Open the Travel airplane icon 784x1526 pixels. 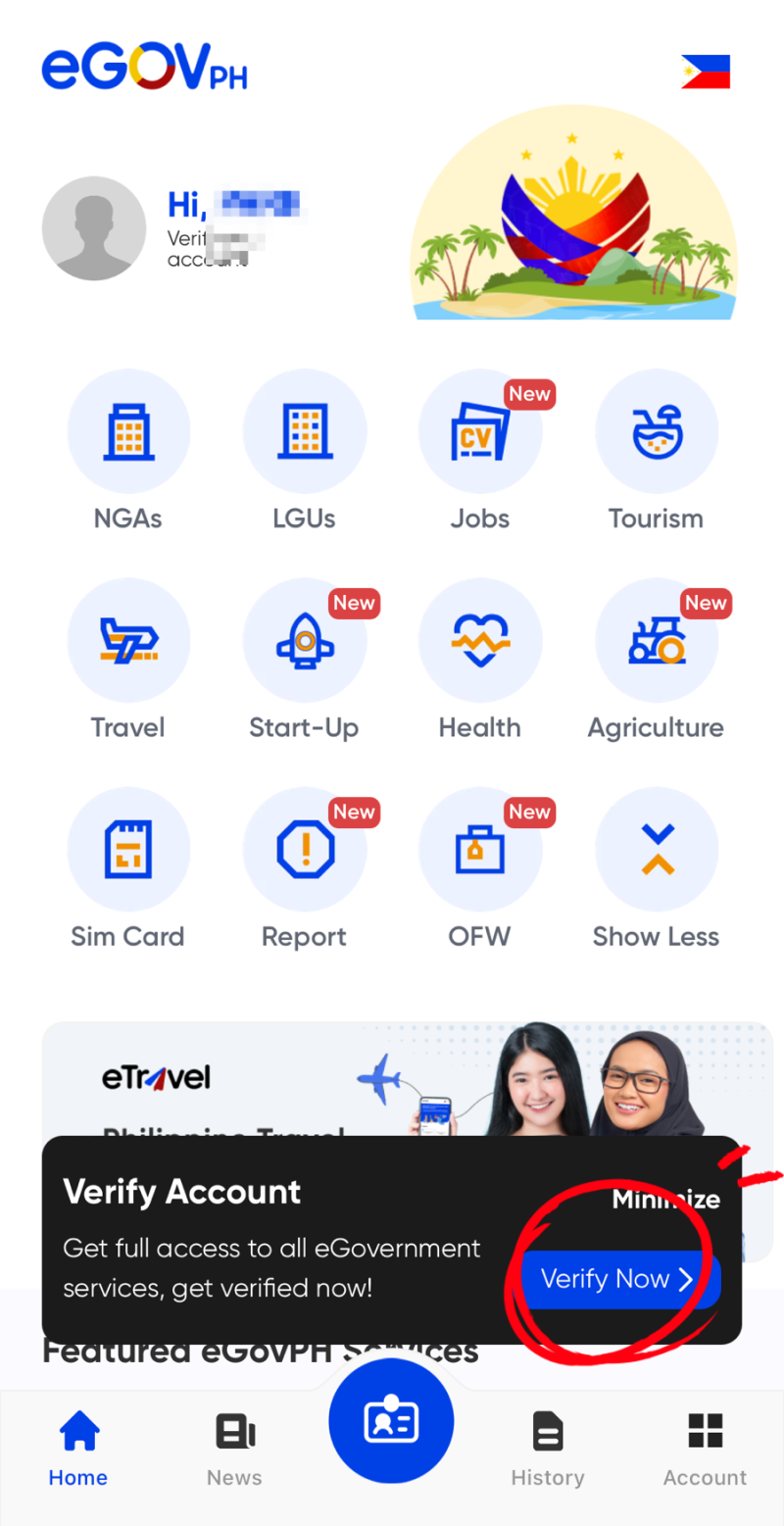128,640
